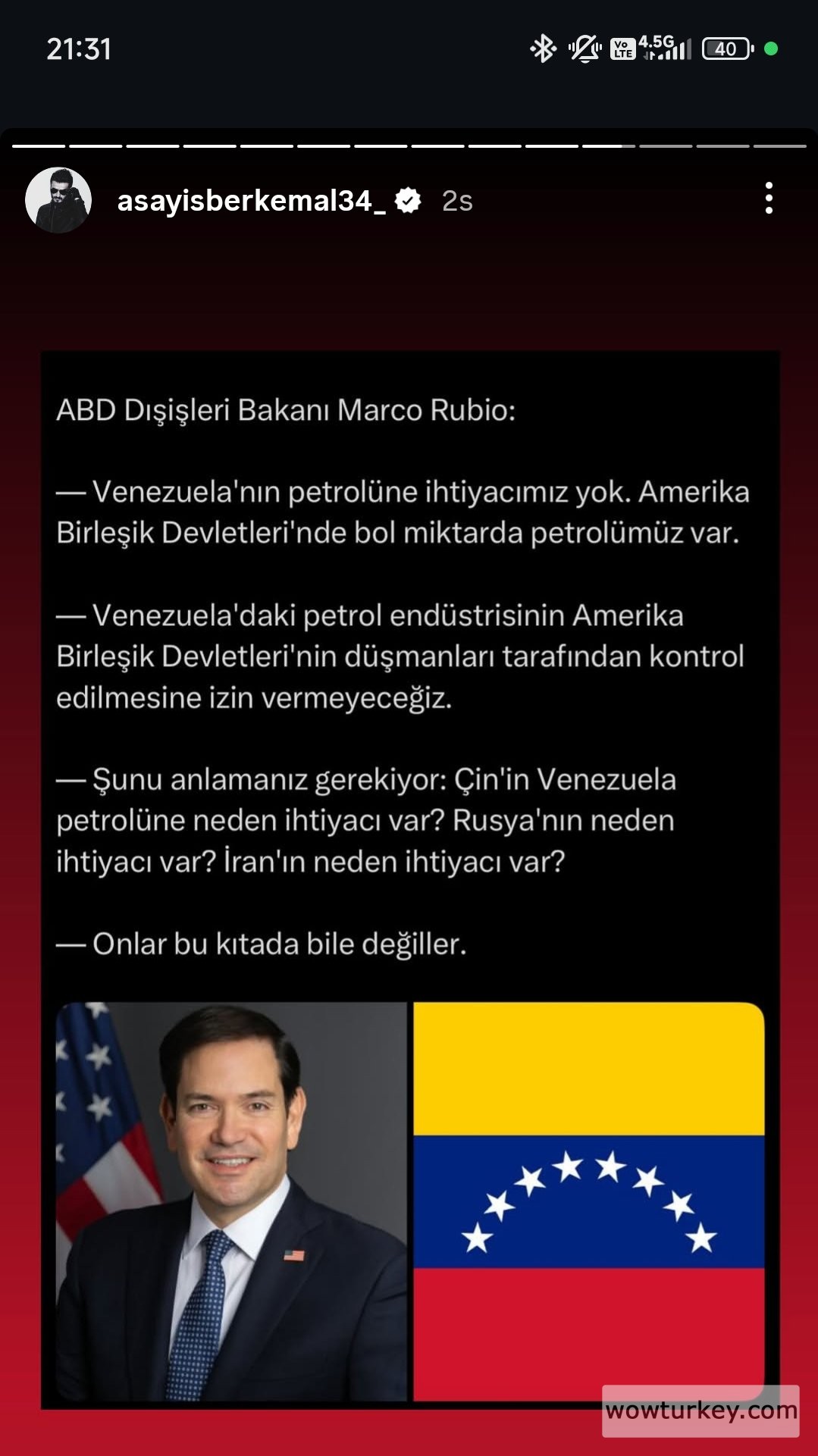Open the story overflow menu
The image size is (818, 1456).
pyautogui.click(x=769, y=199)
